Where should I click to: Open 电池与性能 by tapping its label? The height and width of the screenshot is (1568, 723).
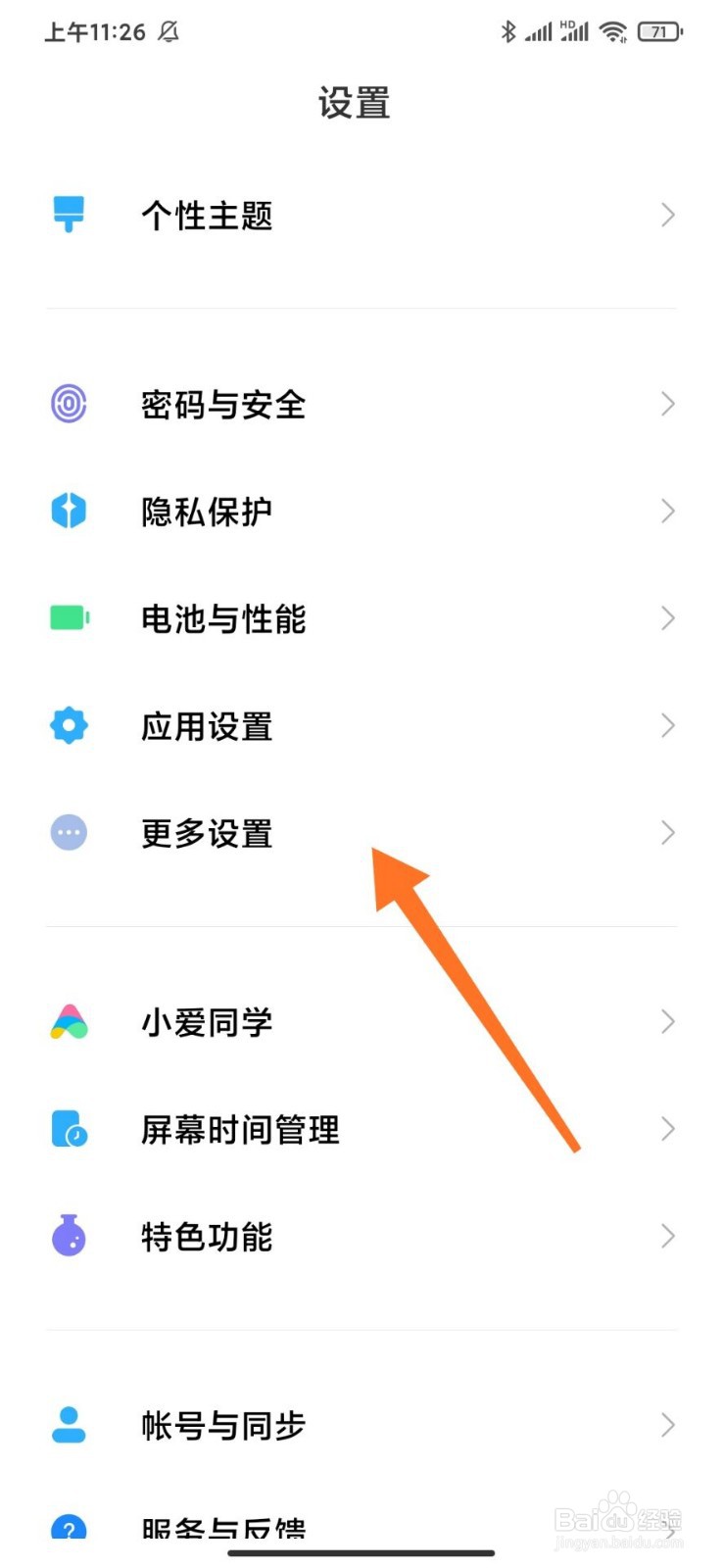[x=223, y=618]
